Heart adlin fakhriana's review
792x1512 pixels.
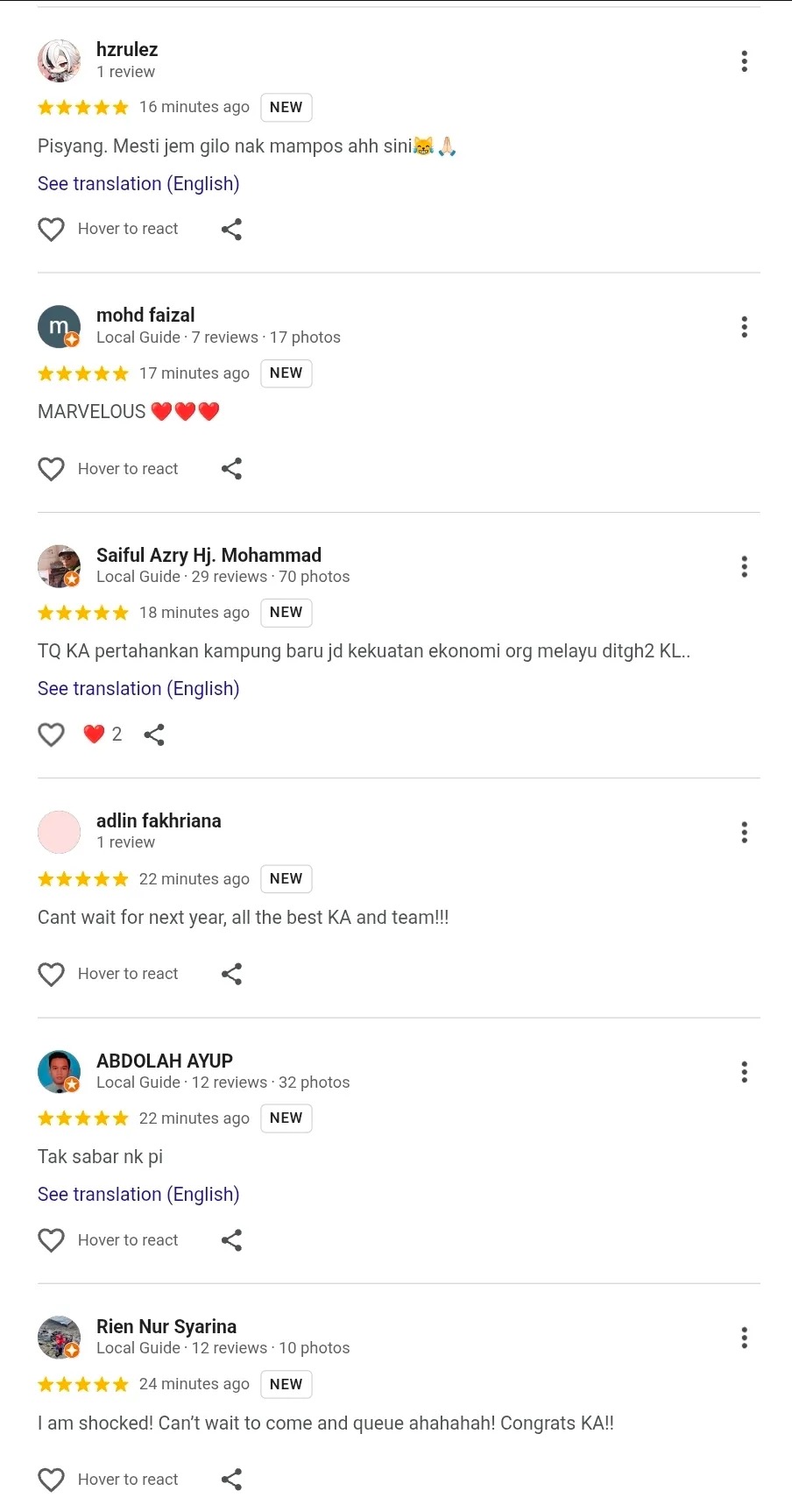point(52,975)
